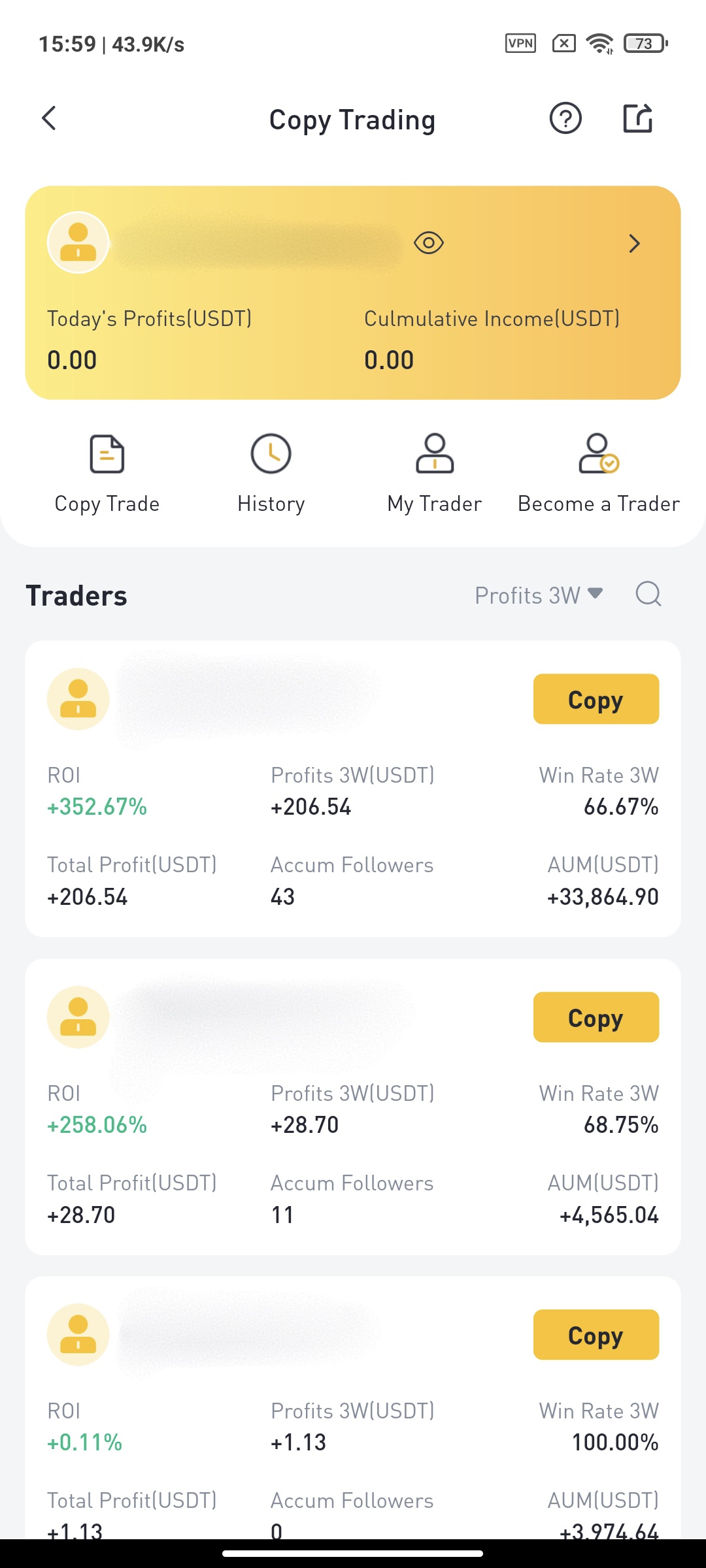The image size is (706, 1568).
Task: Tap the share icon at top right
Action: (636, 118)
